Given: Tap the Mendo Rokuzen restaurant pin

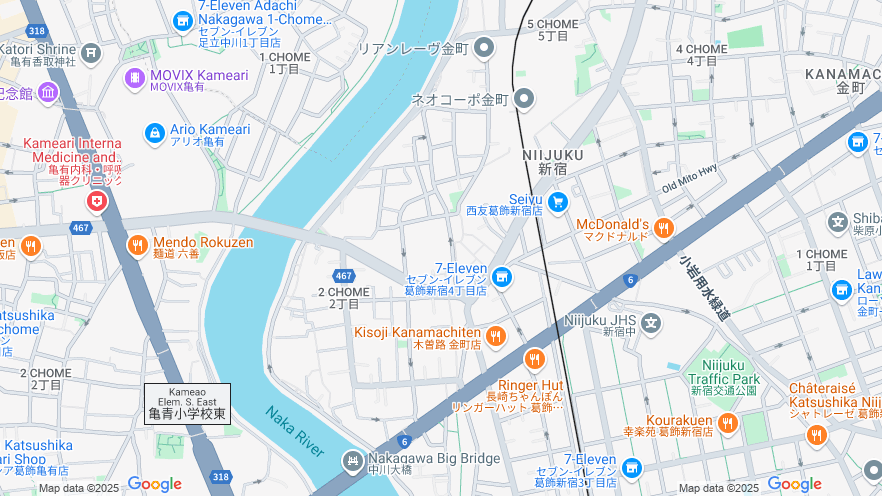Looking at the screenshot, I should click(137, 245).
